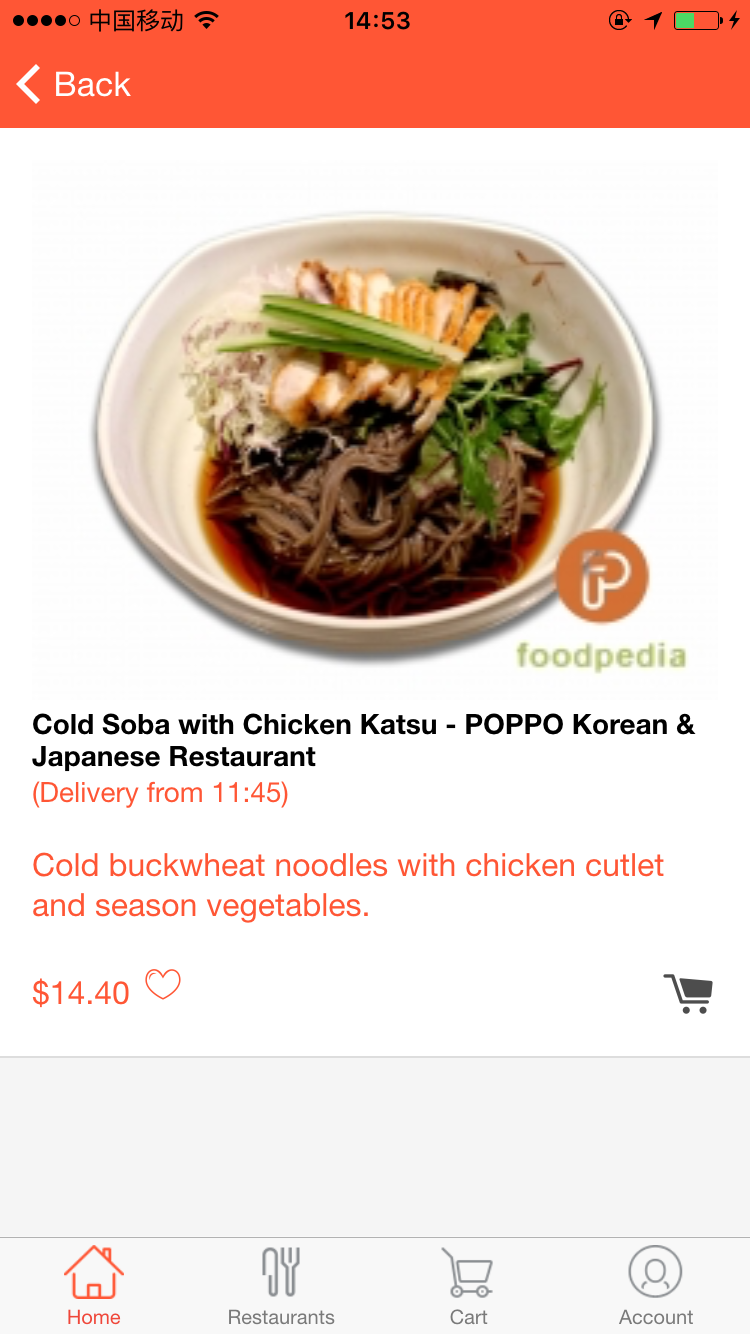Switch to the Home tab

pos(94,1286)
